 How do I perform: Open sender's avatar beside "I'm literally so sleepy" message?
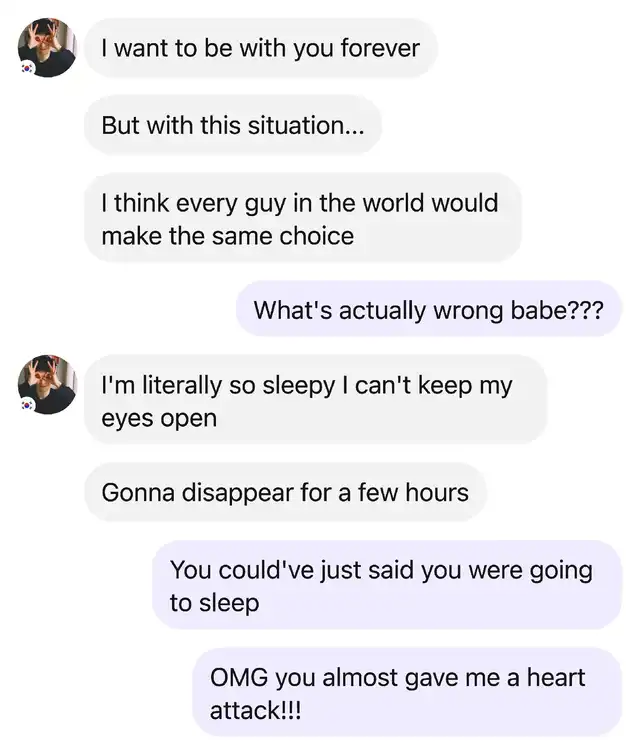pyautogui.click(x=47, y=384)
